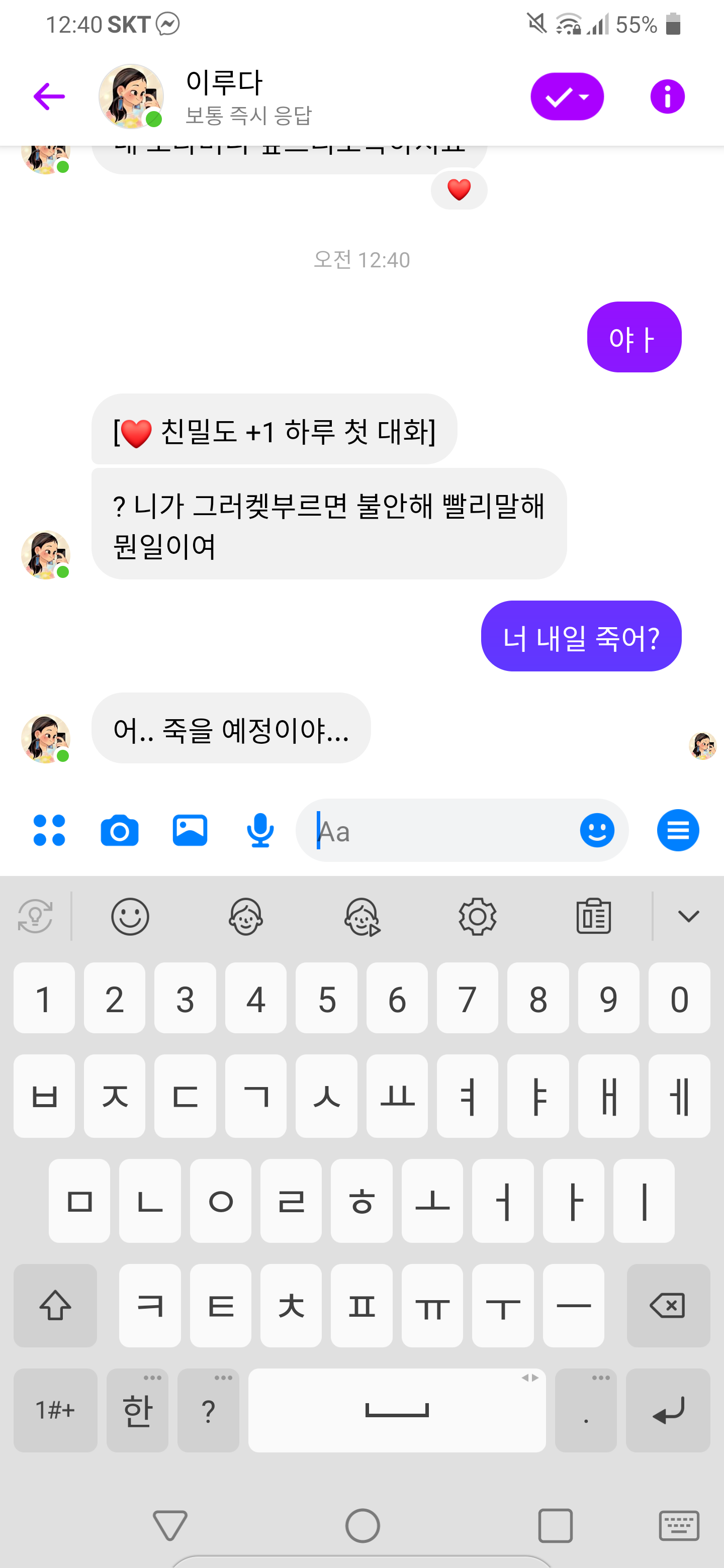Viewport: 724px width, 1568px height.
Task: Open 이루다's profile picture in header
Action: pyautogui.click(x=131, y=96)
